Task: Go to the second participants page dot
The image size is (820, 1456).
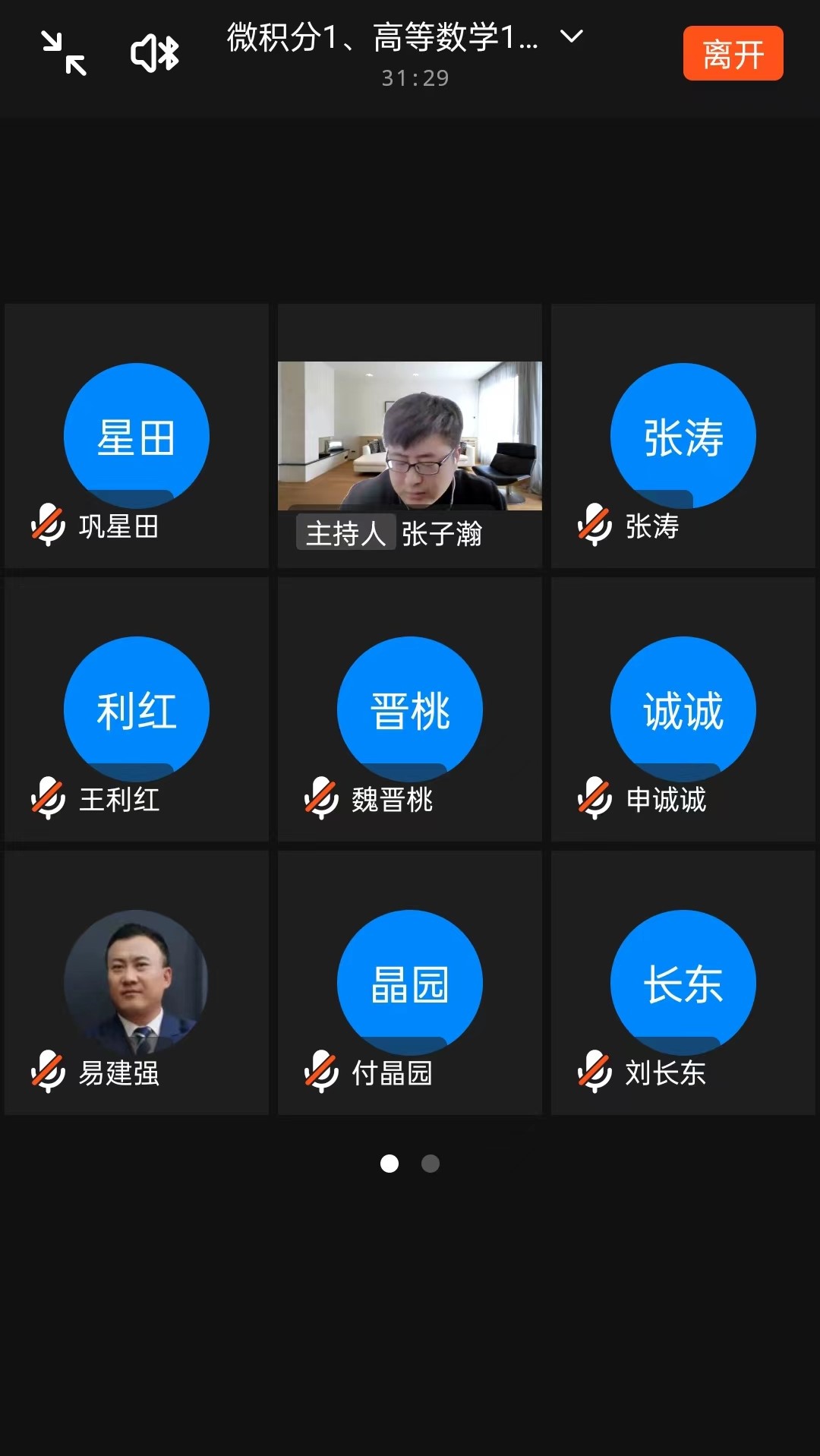Action: click(430, 1164)
